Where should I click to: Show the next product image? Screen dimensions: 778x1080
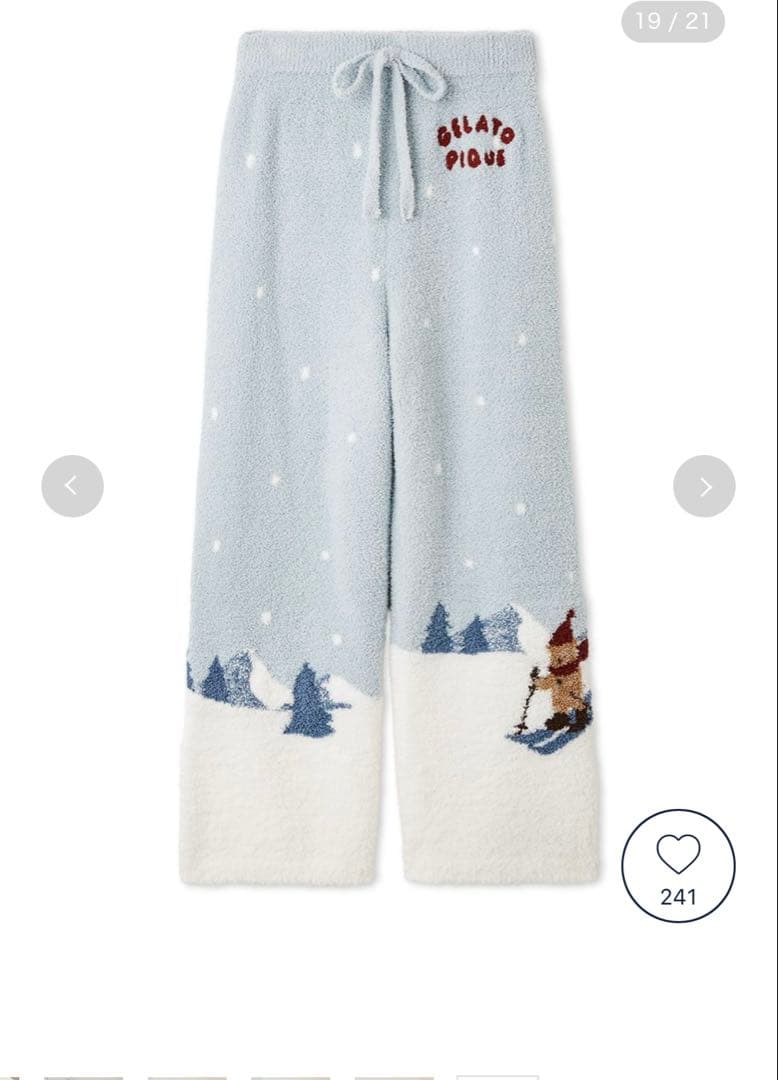coord(704,486)
